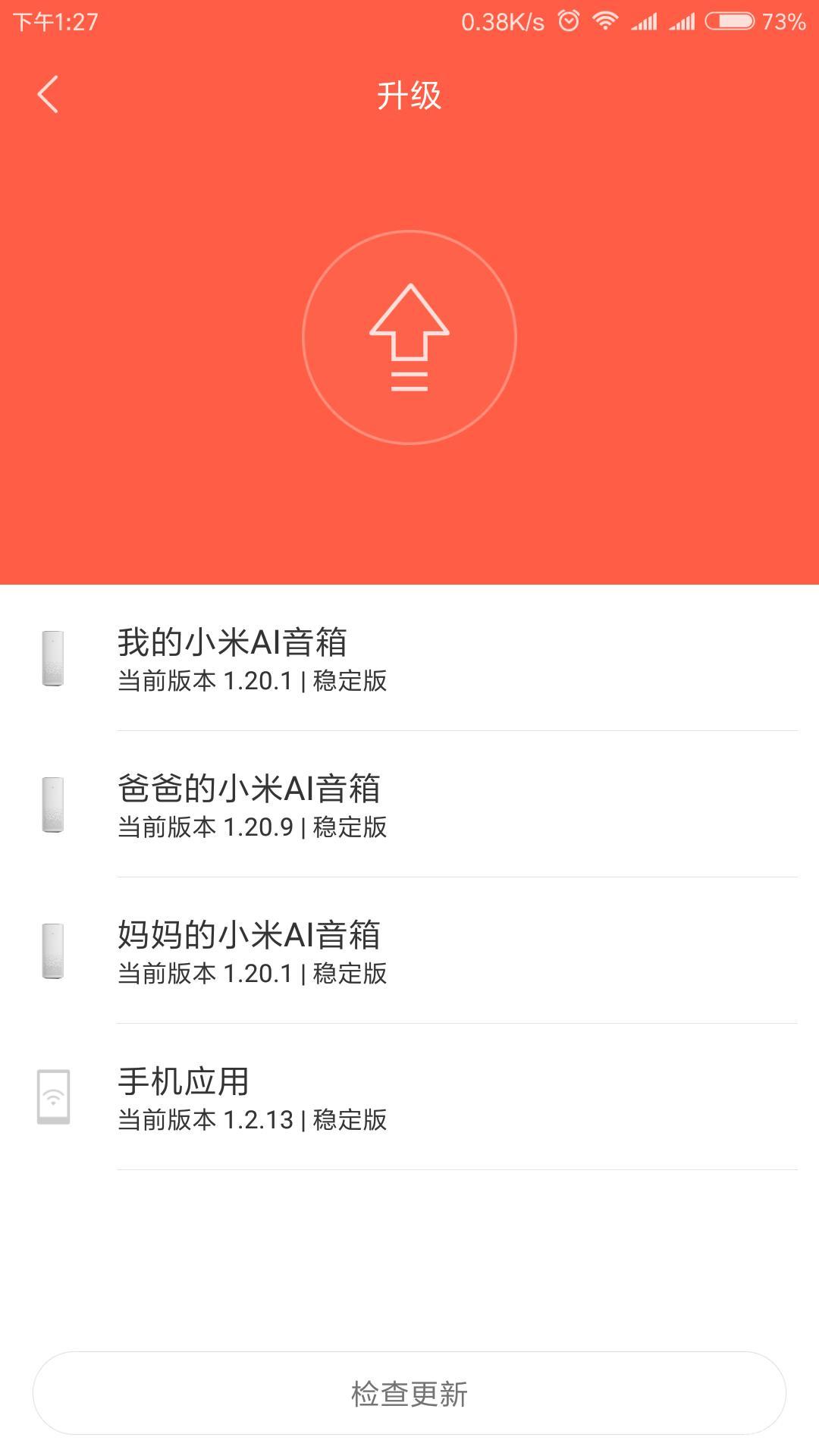Image resolution: width=819 pixels, height=1456 pixels.
Task: Tap the 升级 page title
Action: [409, 97]
